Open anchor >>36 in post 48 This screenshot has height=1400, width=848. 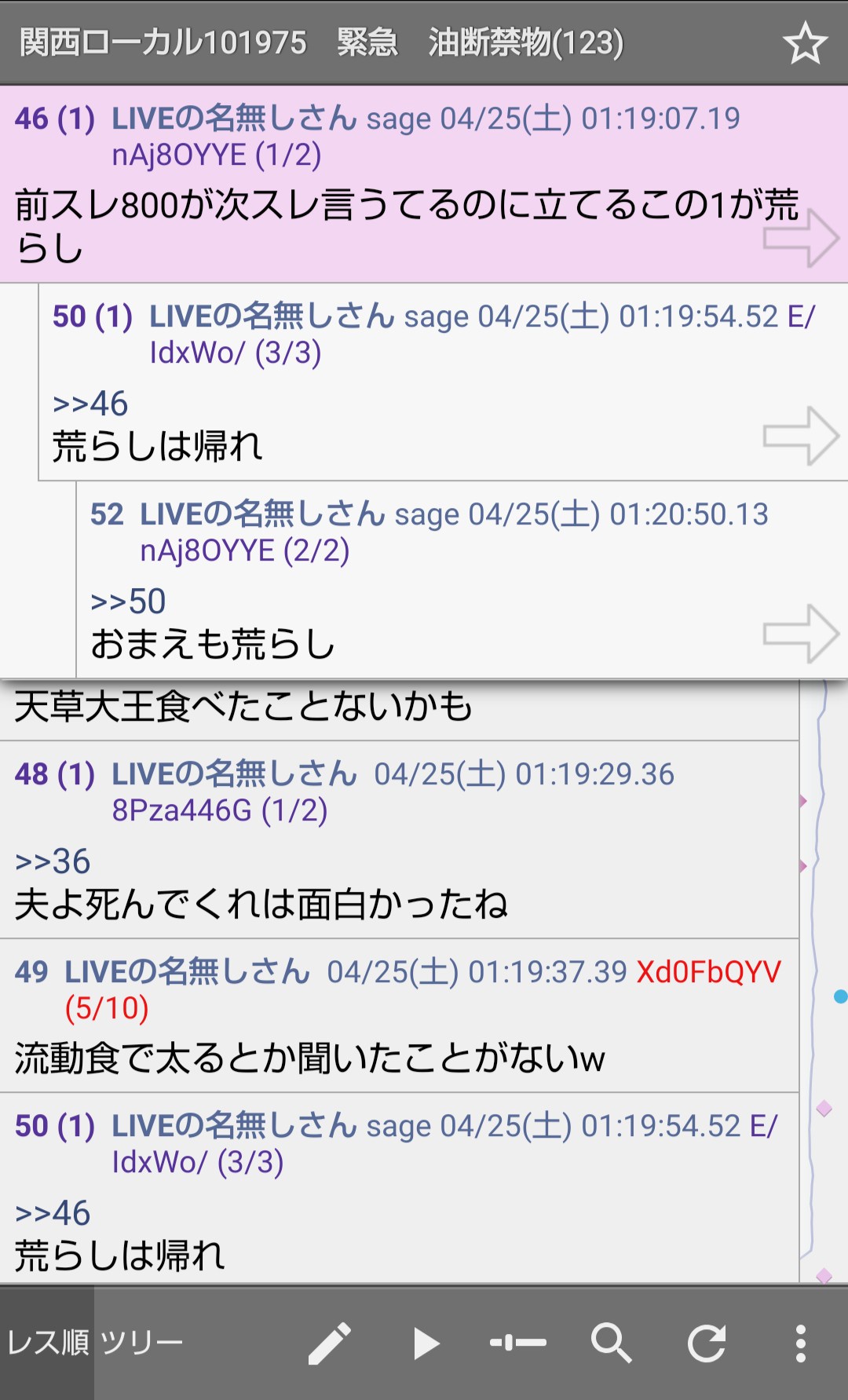tap(53, 862)
